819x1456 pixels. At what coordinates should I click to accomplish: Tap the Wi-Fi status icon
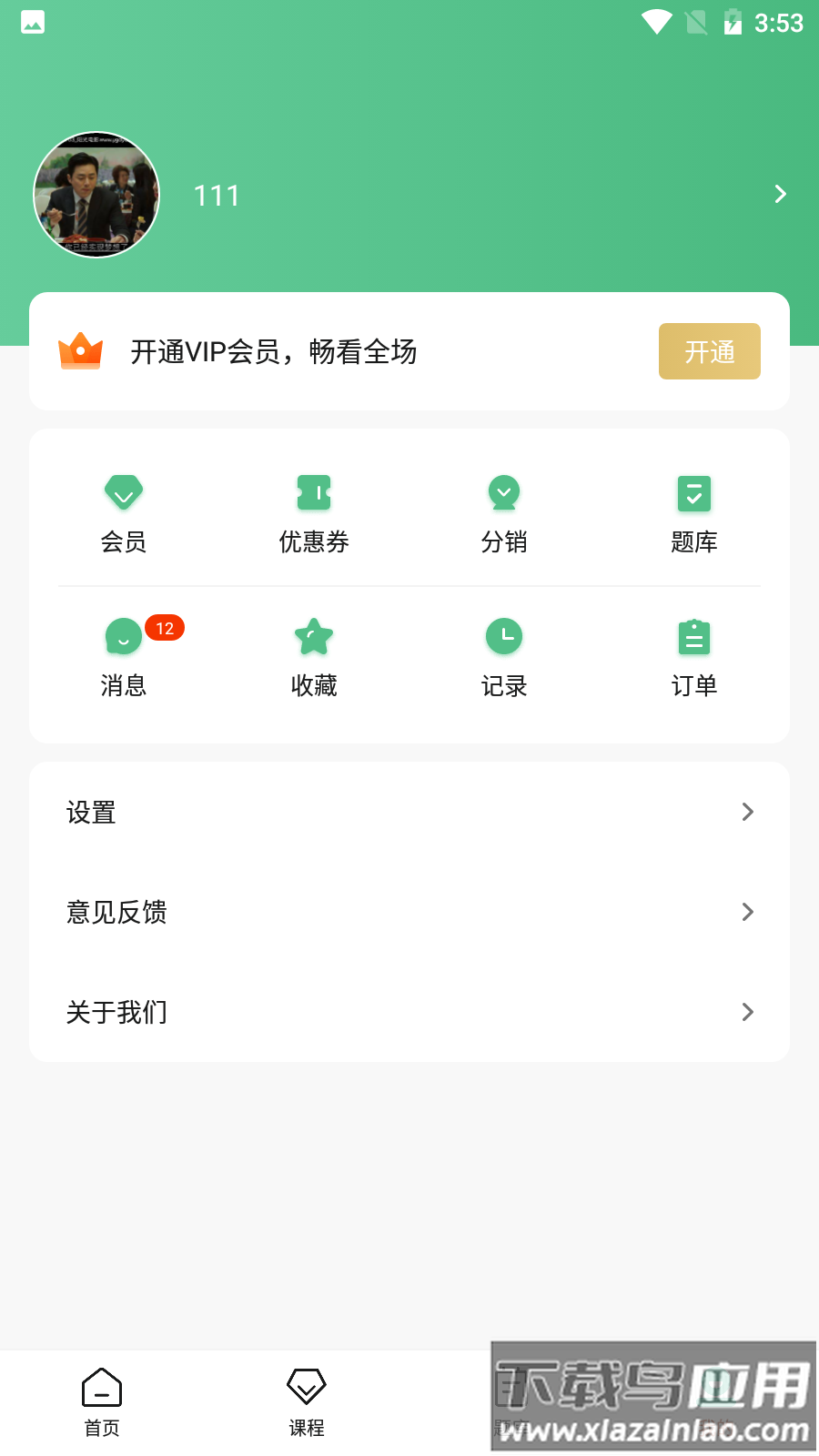[654, 22]
